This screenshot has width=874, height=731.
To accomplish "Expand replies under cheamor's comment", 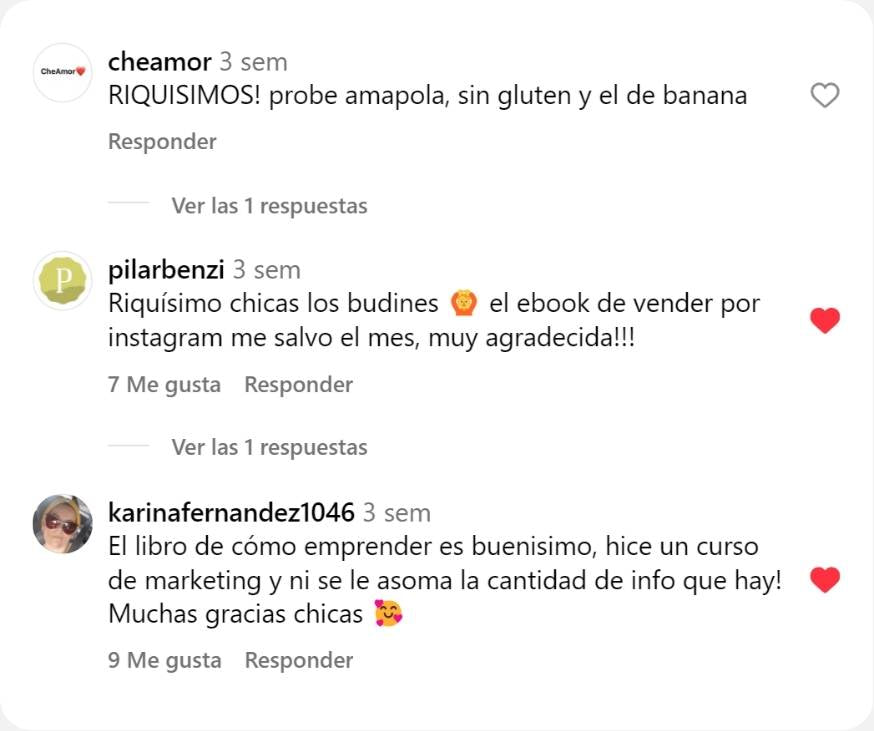I will pos(269,206).
